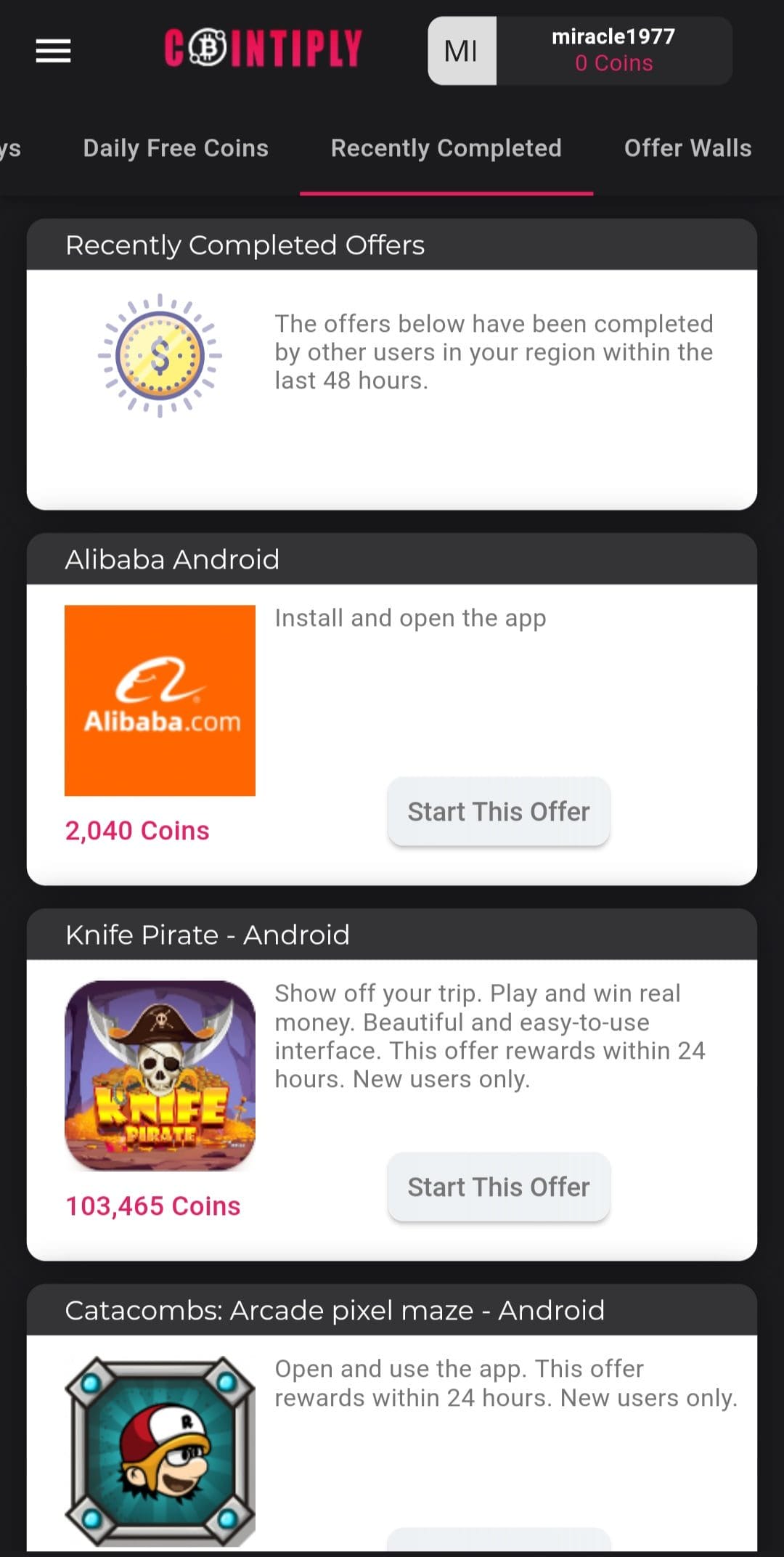This screenshot has height=1557, width=784.
Task: Start the Alibaba Android offer
Action: click(499, 811)
